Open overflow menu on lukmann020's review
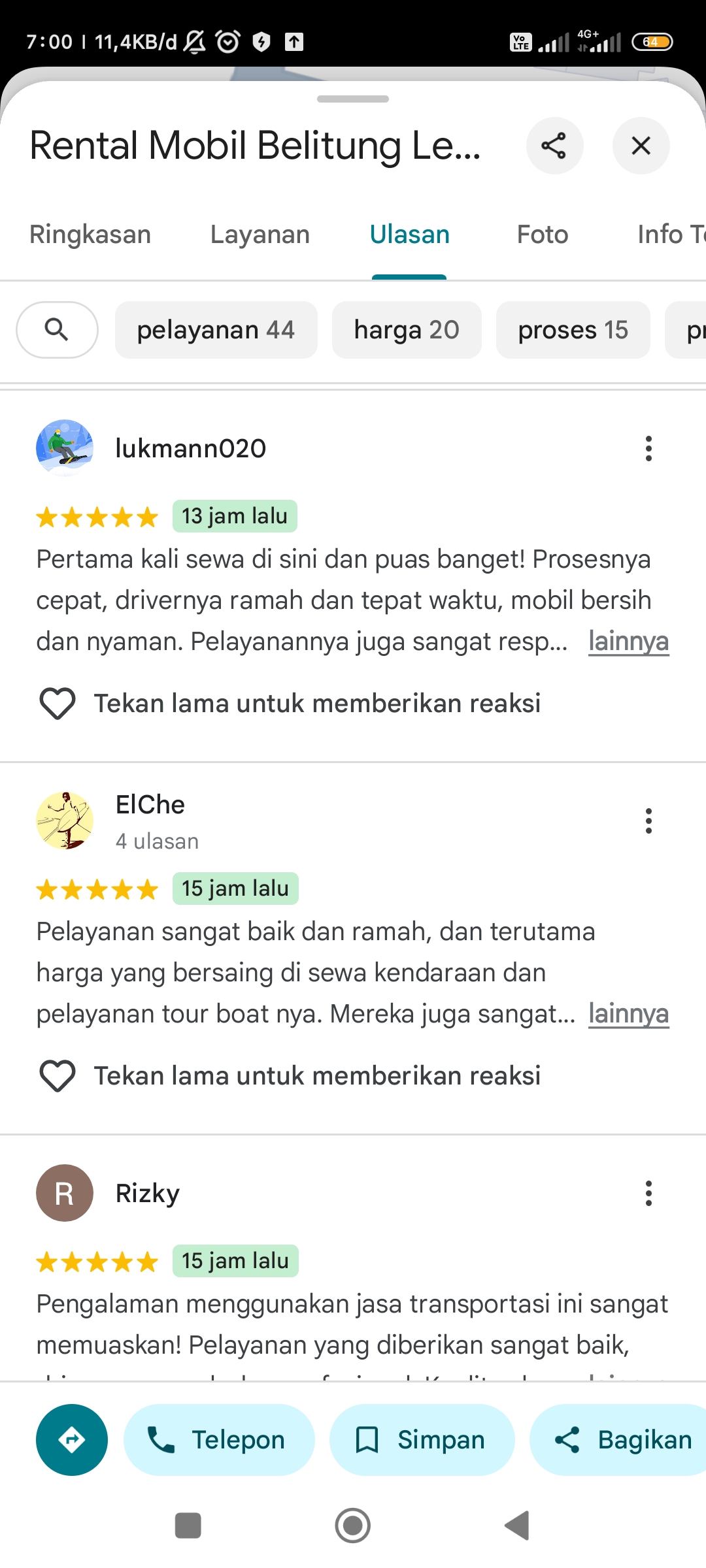 click(x=648, y=449)
